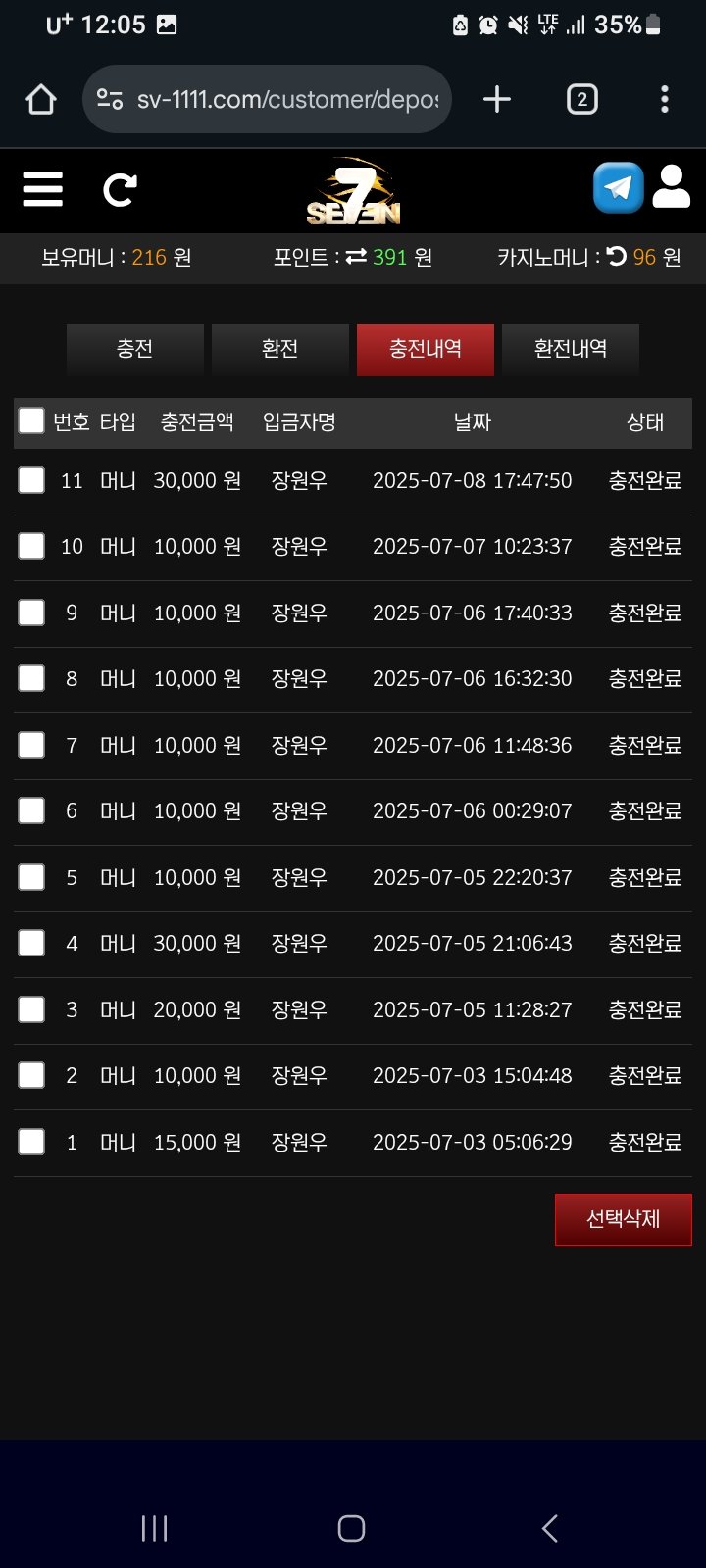Viewport: 706px width, 1568px height.
Task: Tick the checkbox for entry number 6
Action: [31, 810]
